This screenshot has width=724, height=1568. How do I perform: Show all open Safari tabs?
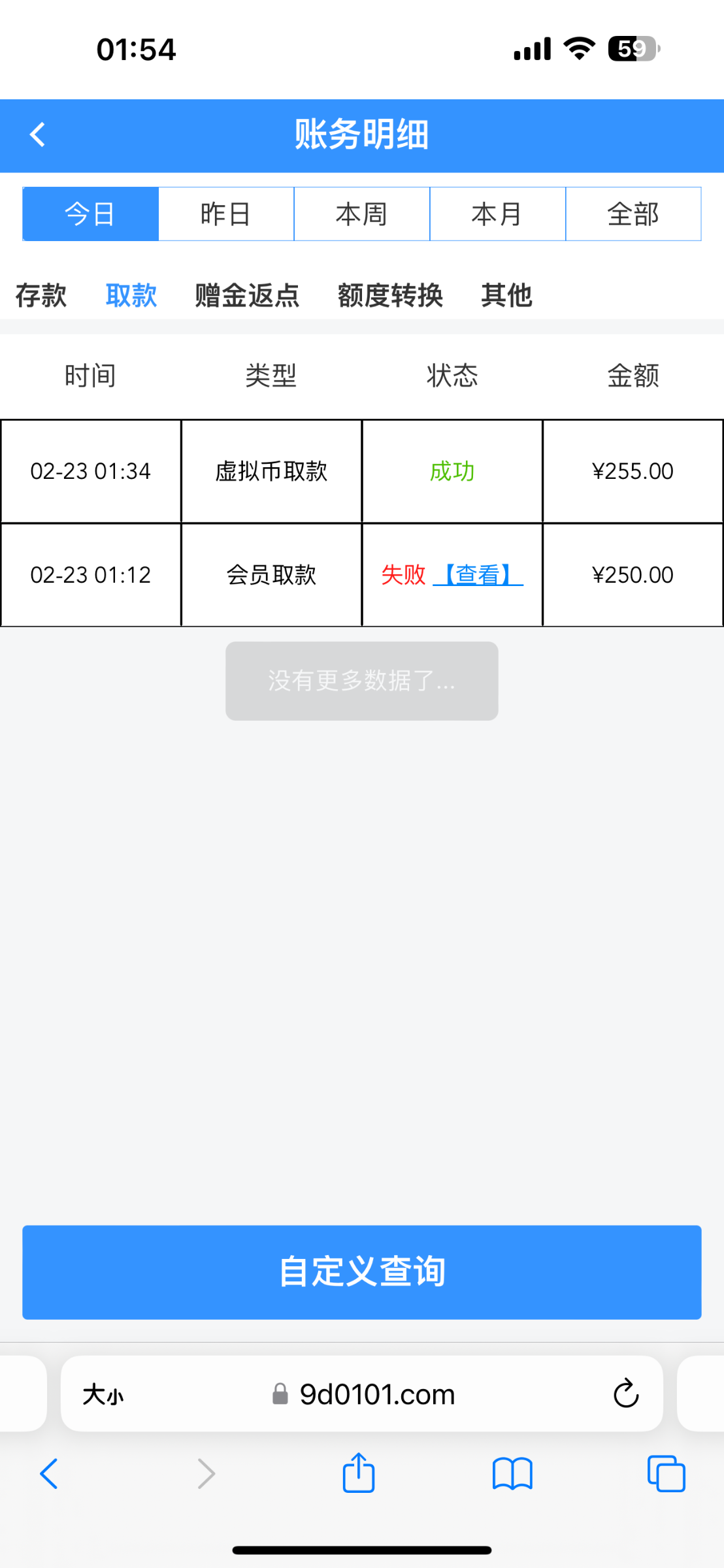pyautogui.click(x=666, y=1474)
